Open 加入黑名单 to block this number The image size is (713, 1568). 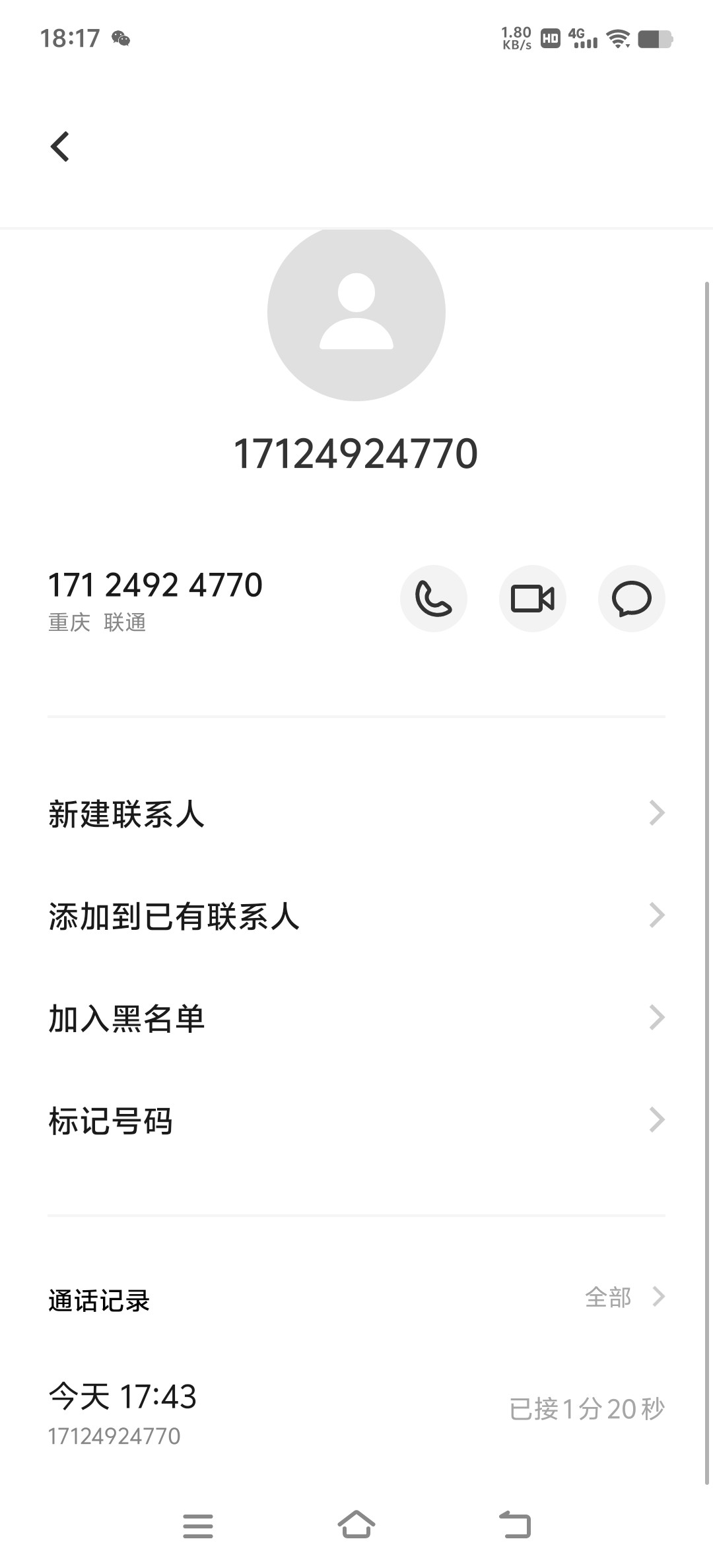pyautogui.click(x=356, y=1018)
